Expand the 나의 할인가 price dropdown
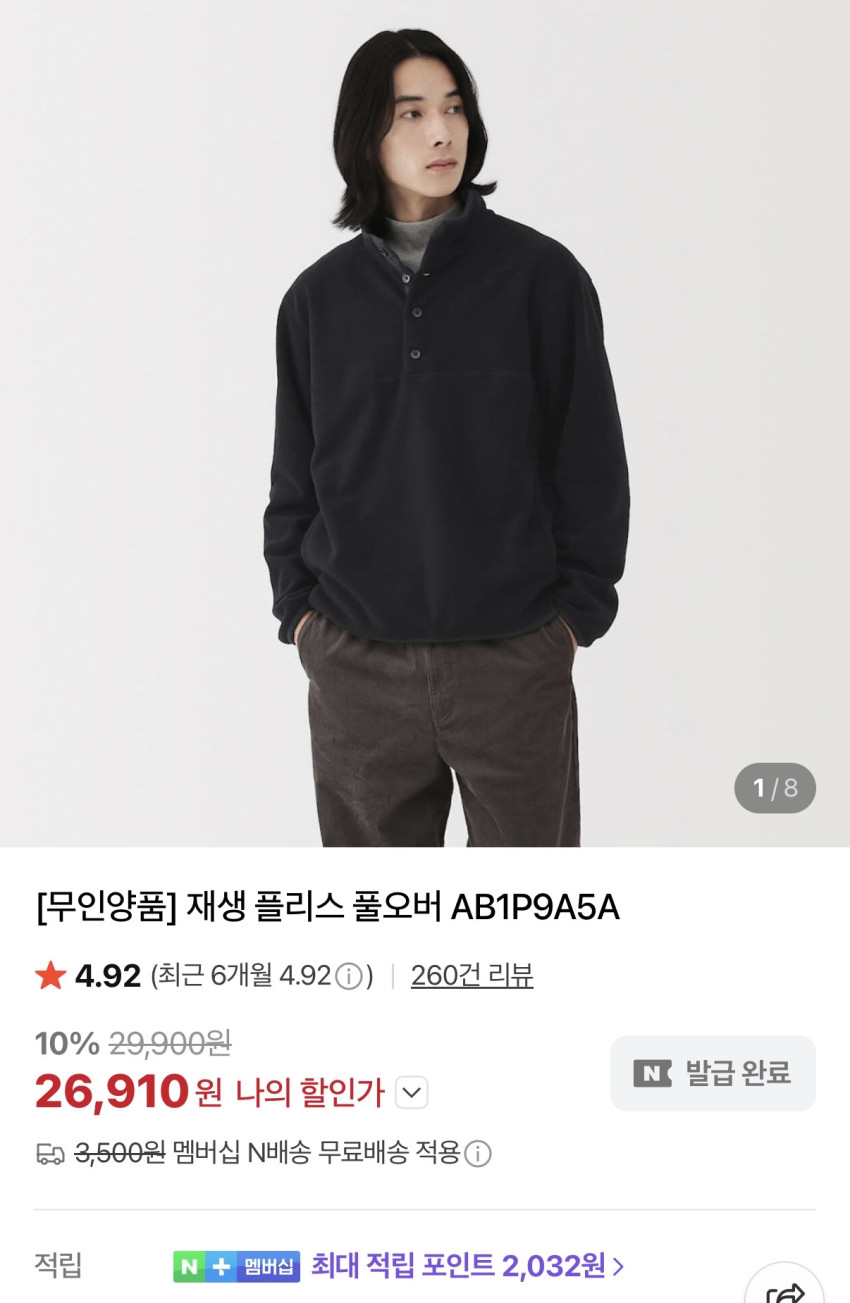Viewport: 850px width, 1303px height. tap(411, 1093)
